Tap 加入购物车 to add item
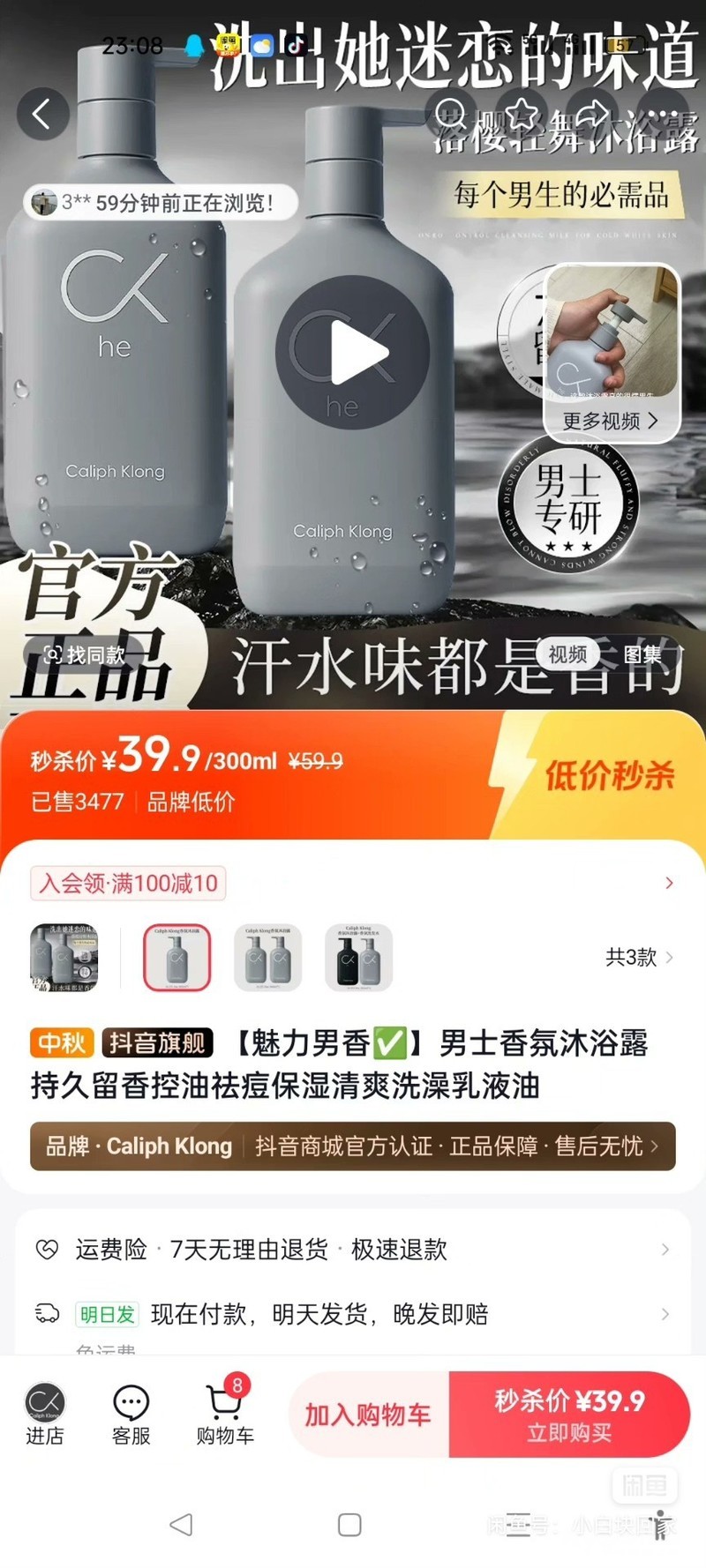 coord(368,1415)
